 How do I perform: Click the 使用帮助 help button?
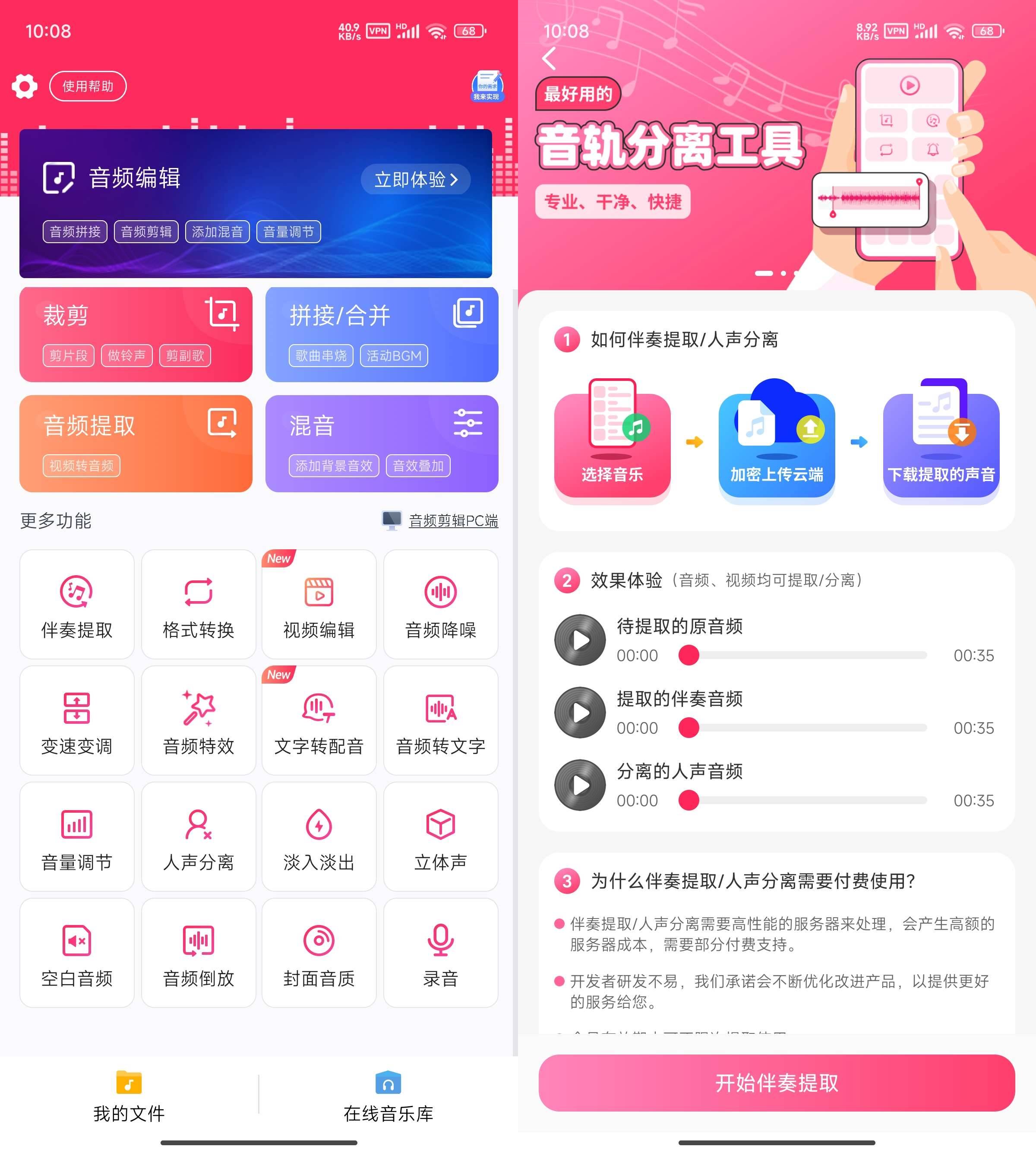tap(88, 86)
